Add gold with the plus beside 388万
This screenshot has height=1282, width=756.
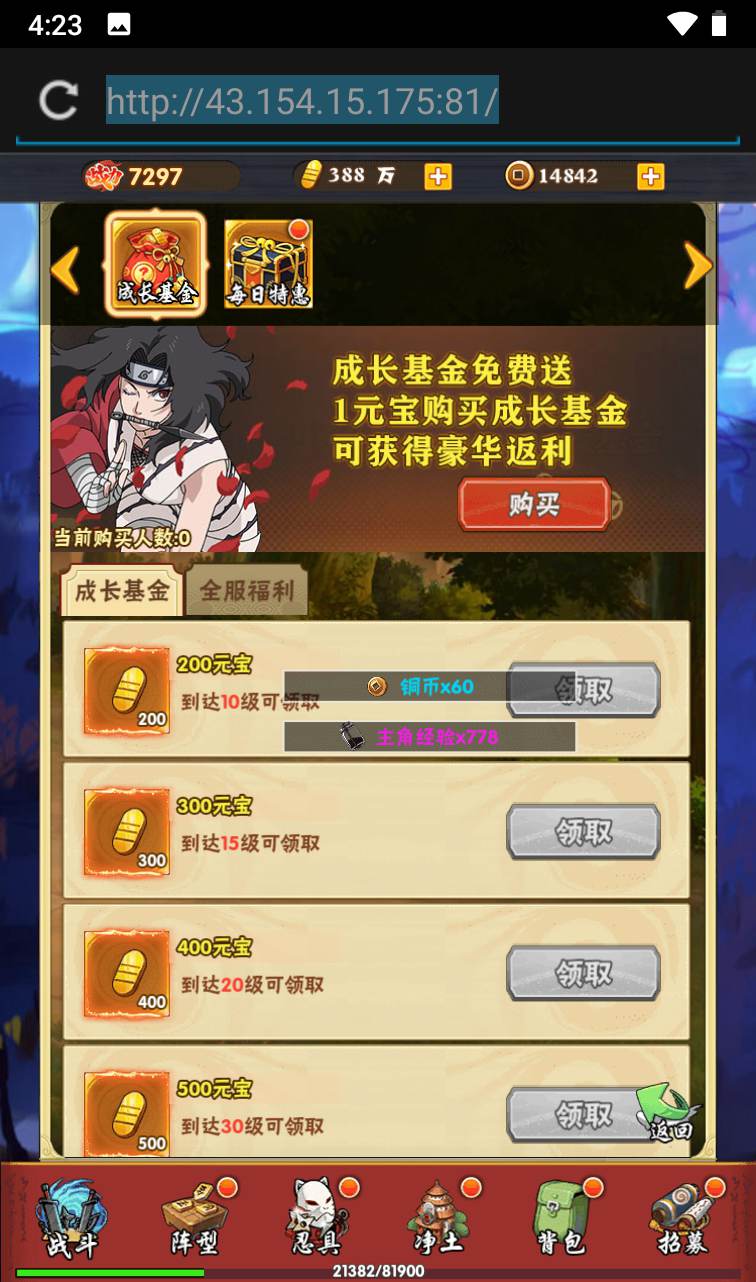438,177
